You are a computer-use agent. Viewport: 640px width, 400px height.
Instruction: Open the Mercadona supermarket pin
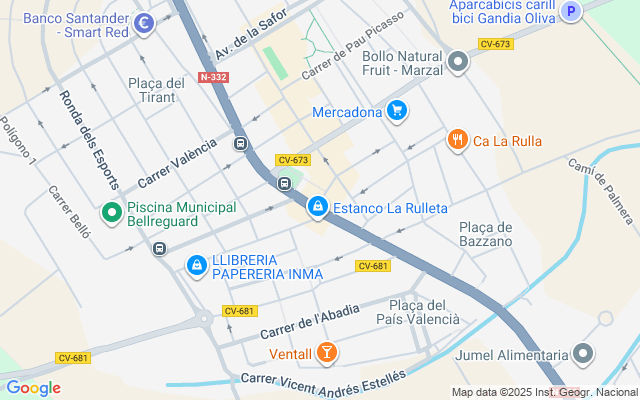pos(397,111)
